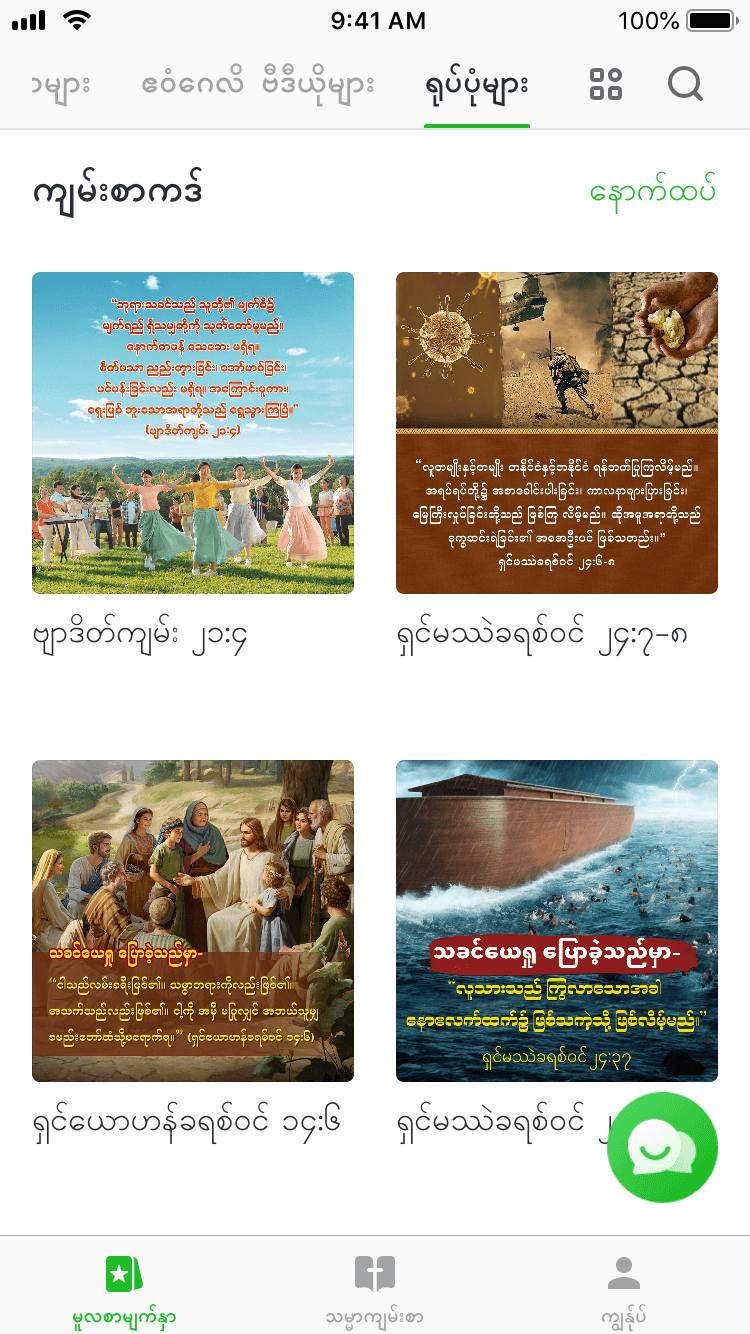This screenshot has height=1334, width=750.
Task: Open the ရှင်မဿဲခရစ်ဝင် ၂၄:၇-၈ picture card
Action: [557, 433]
